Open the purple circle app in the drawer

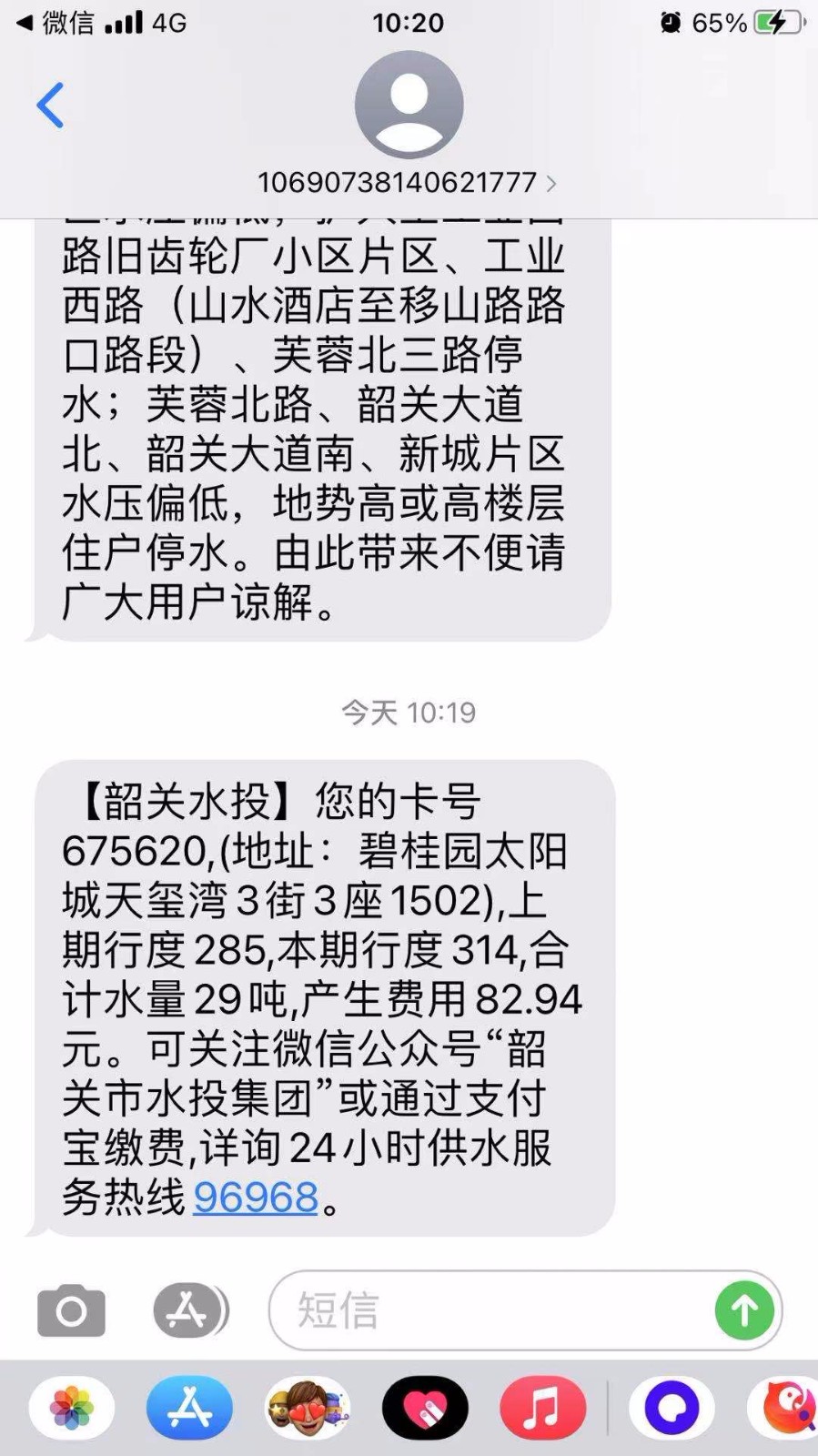[x=672, y=1409]
